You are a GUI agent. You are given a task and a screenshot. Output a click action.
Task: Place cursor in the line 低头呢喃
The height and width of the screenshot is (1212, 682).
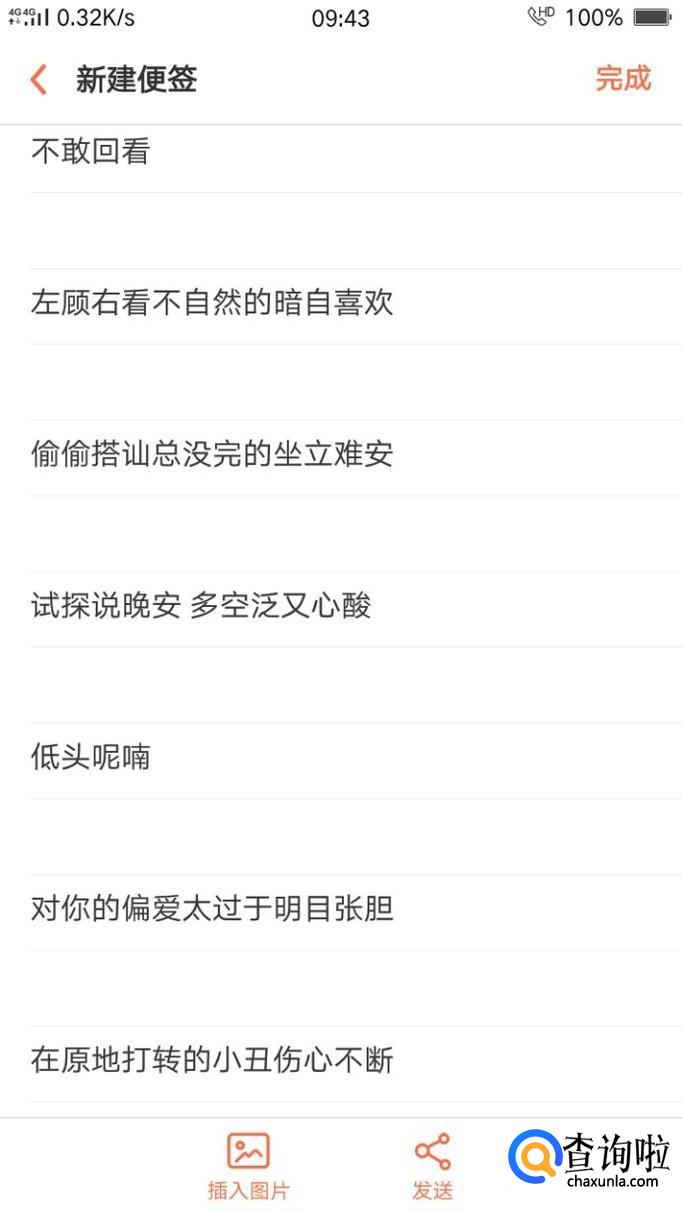(91, 758)
